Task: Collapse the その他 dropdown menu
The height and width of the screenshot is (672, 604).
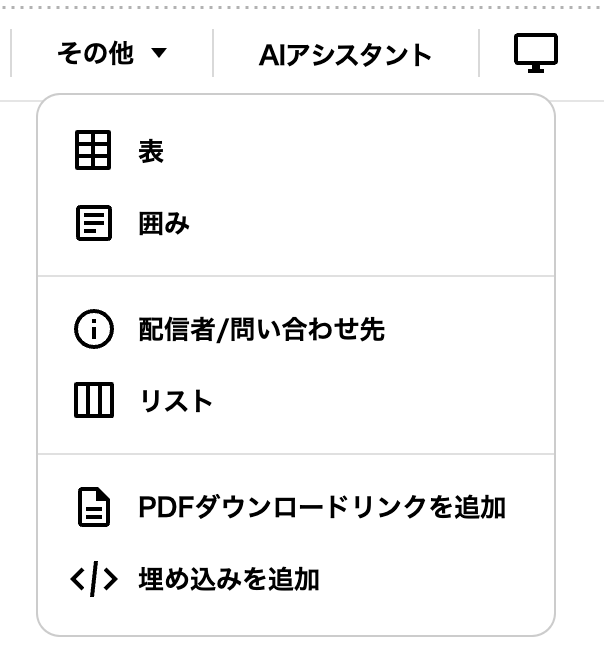Action: 111,54
